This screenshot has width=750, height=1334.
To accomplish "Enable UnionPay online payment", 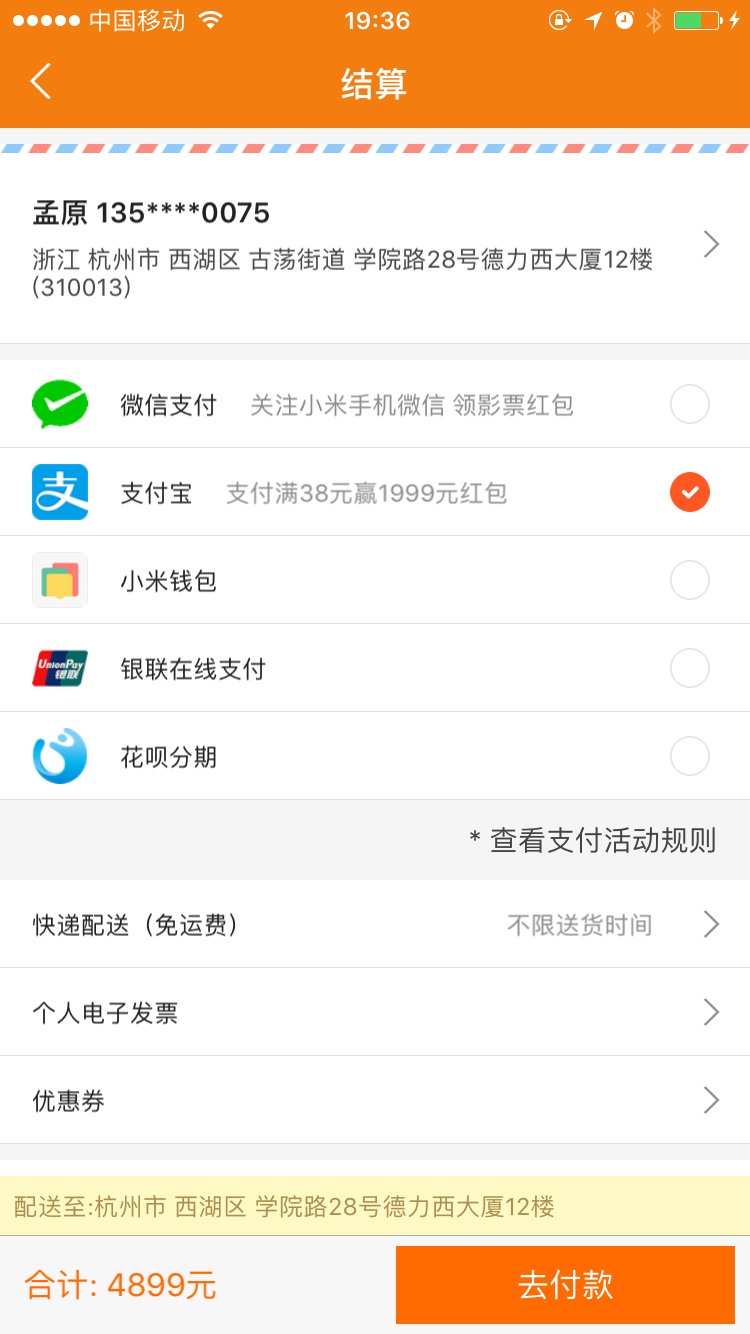I will point(689,667).
